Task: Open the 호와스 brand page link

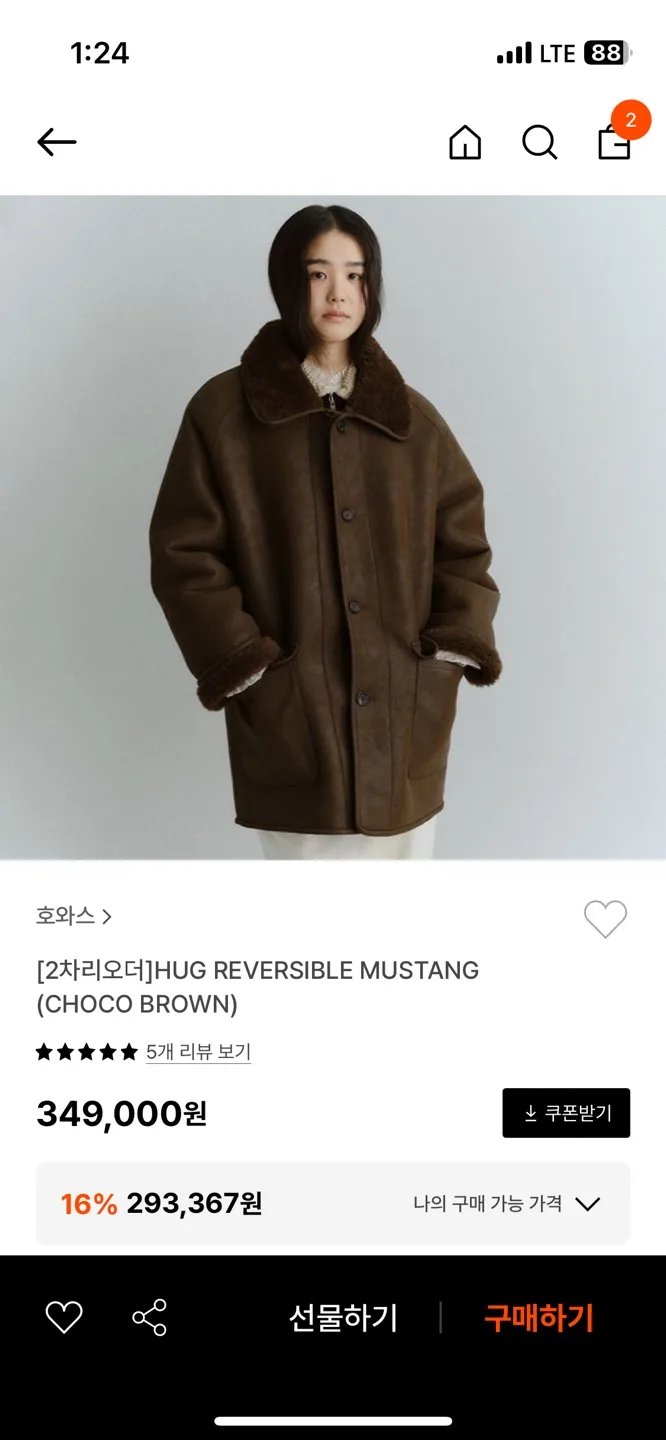Action: 74,915
